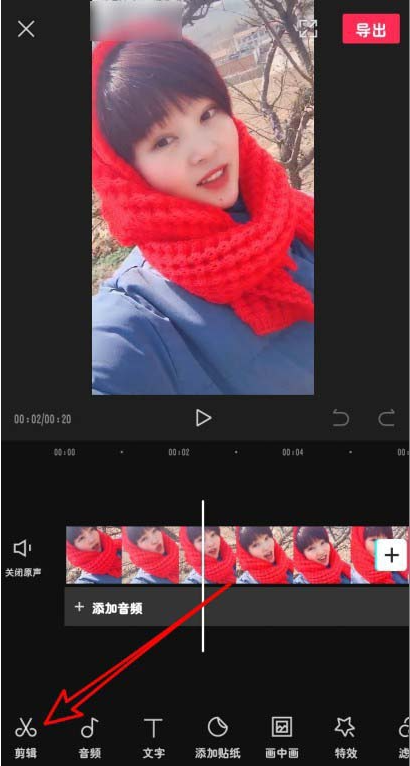Tap the 导出 export button
The height and width of the screenshot is (766, 410).
[371, 29]
